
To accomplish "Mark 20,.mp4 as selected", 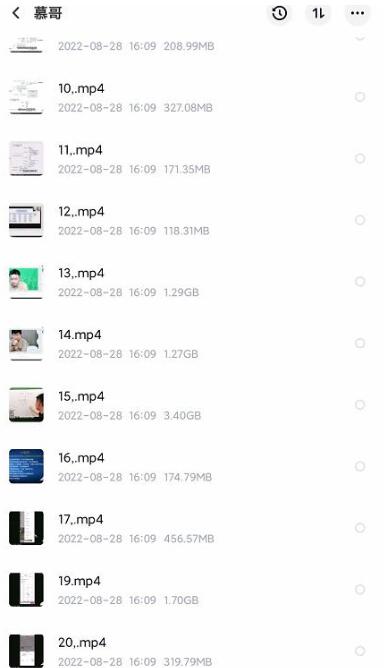I will click(360, 651).
